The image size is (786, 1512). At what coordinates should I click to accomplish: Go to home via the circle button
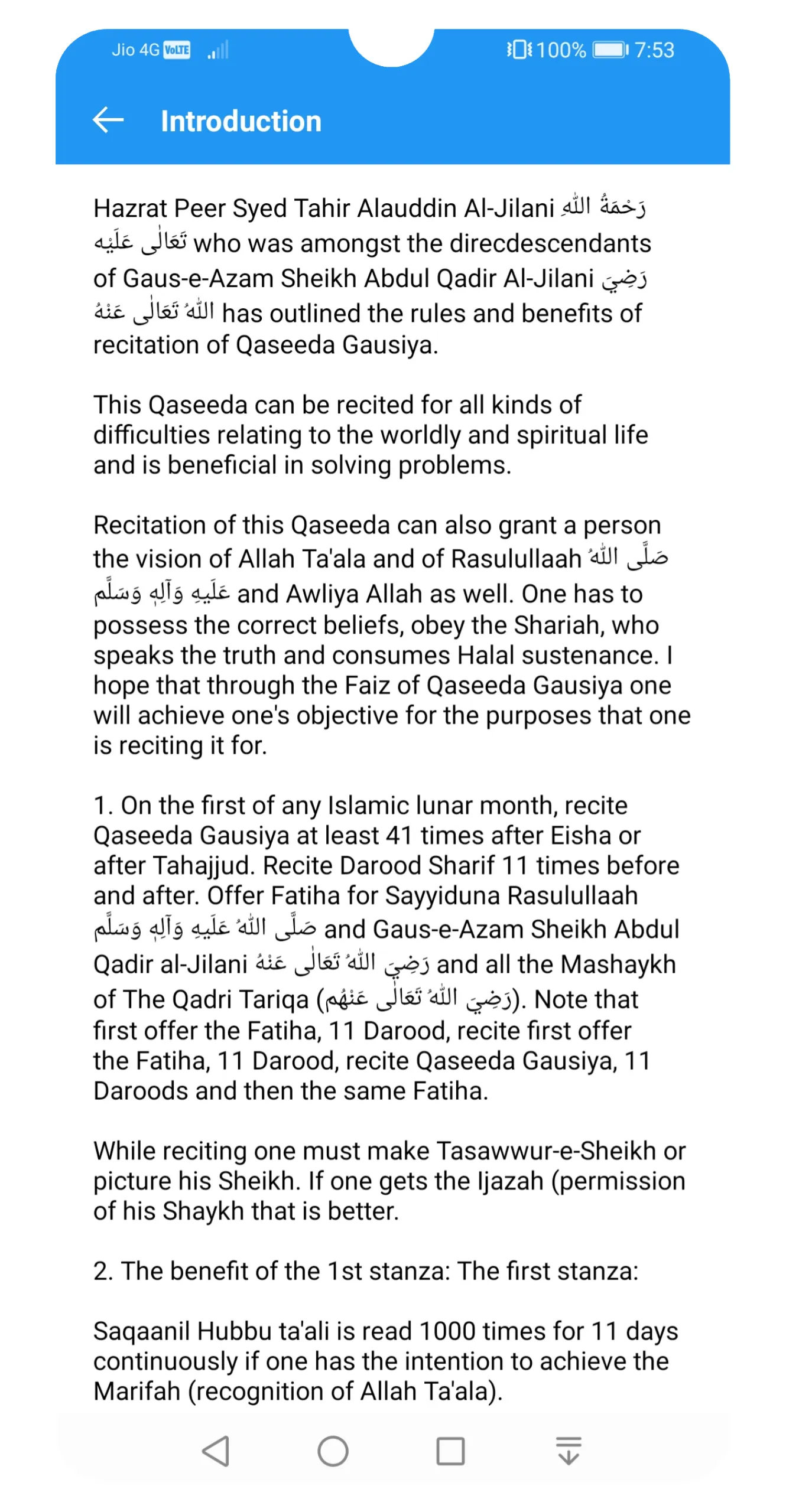(333, 1451)
